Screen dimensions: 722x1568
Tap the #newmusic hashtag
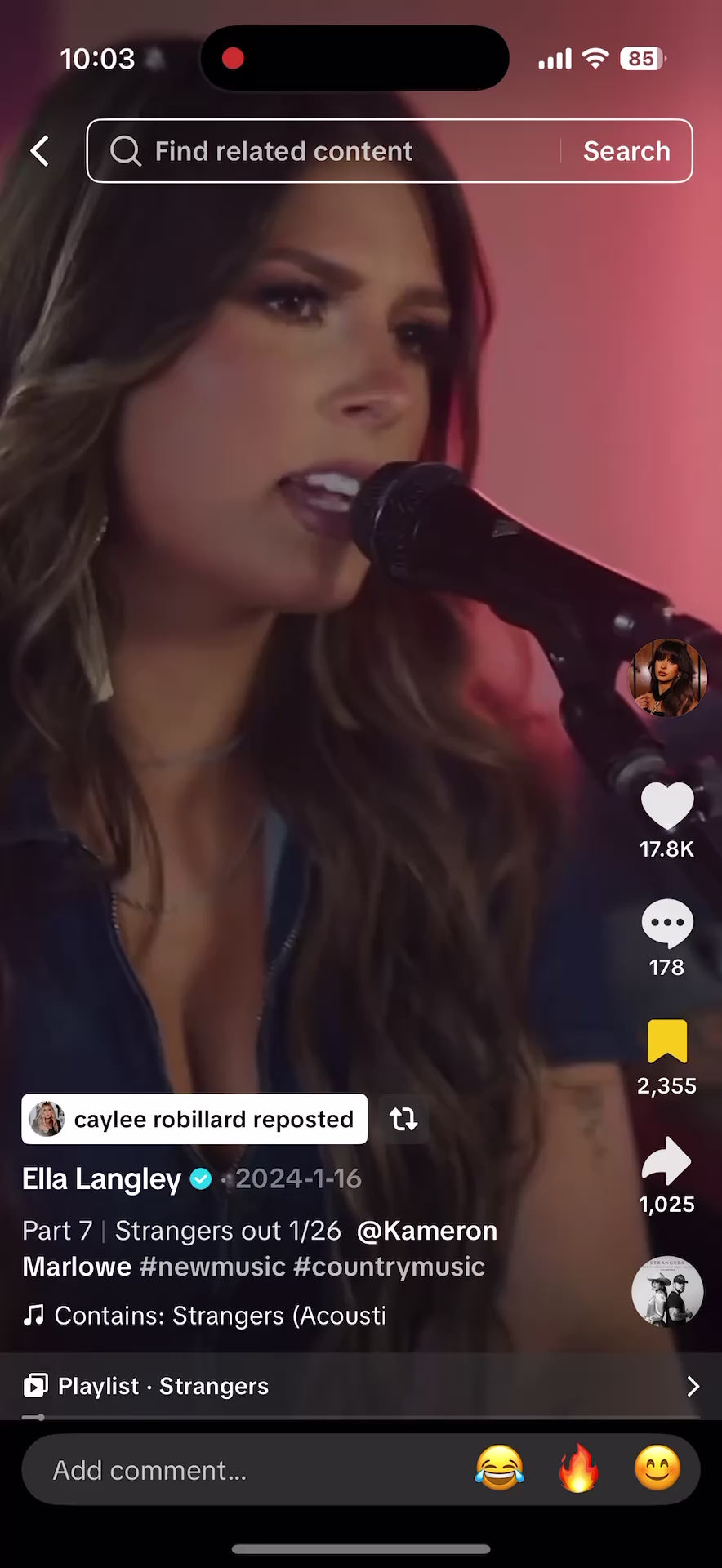click(212, 1267)
